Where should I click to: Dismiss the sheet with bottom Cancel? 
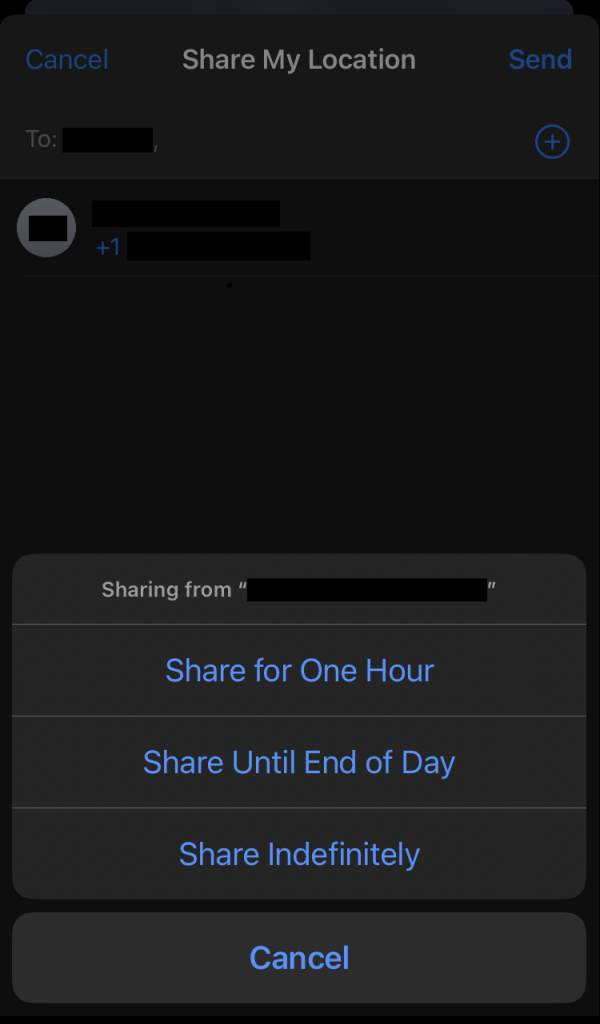[x=299, y=957]
